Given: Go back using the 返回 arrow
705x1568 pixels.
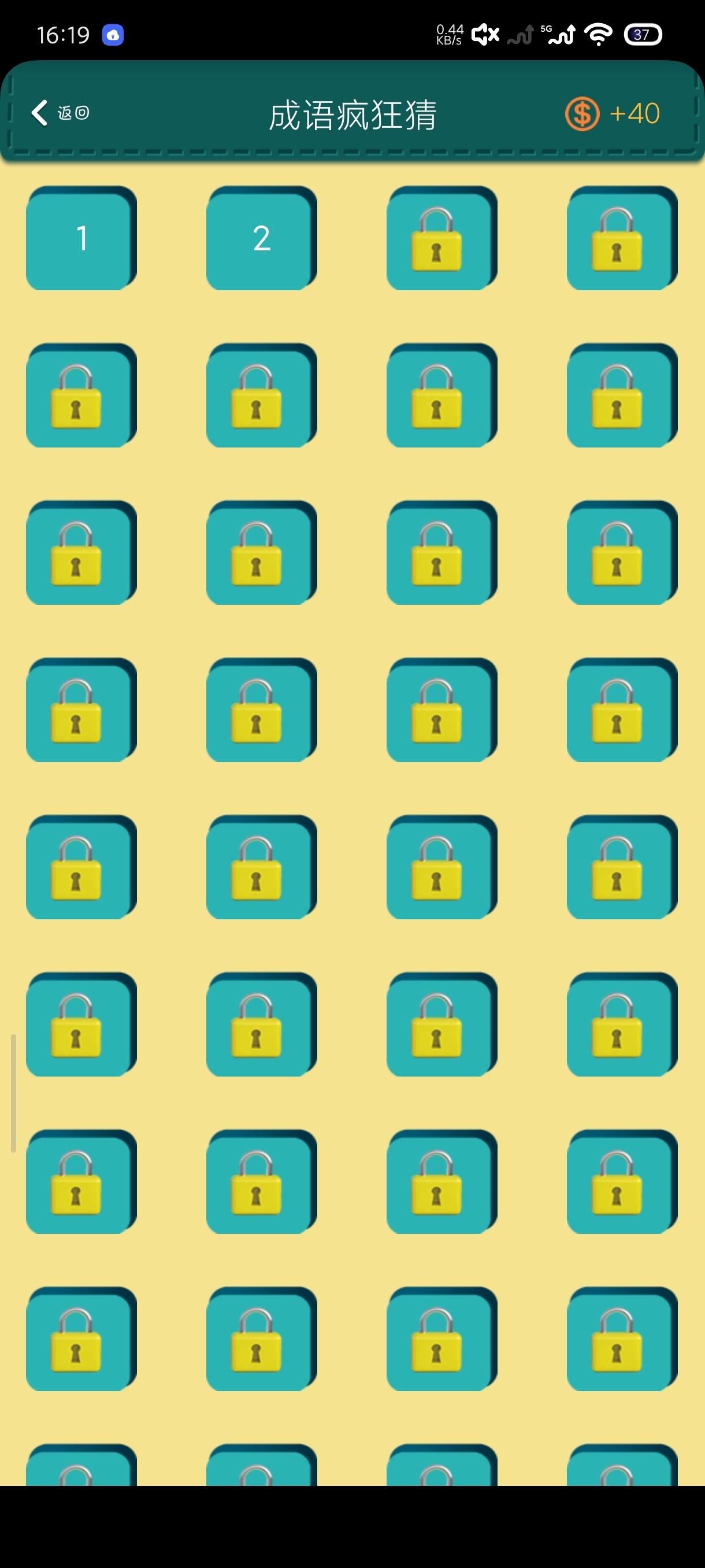Looking at the screenshot, I should pyautogui.click(x=59, y=113).
